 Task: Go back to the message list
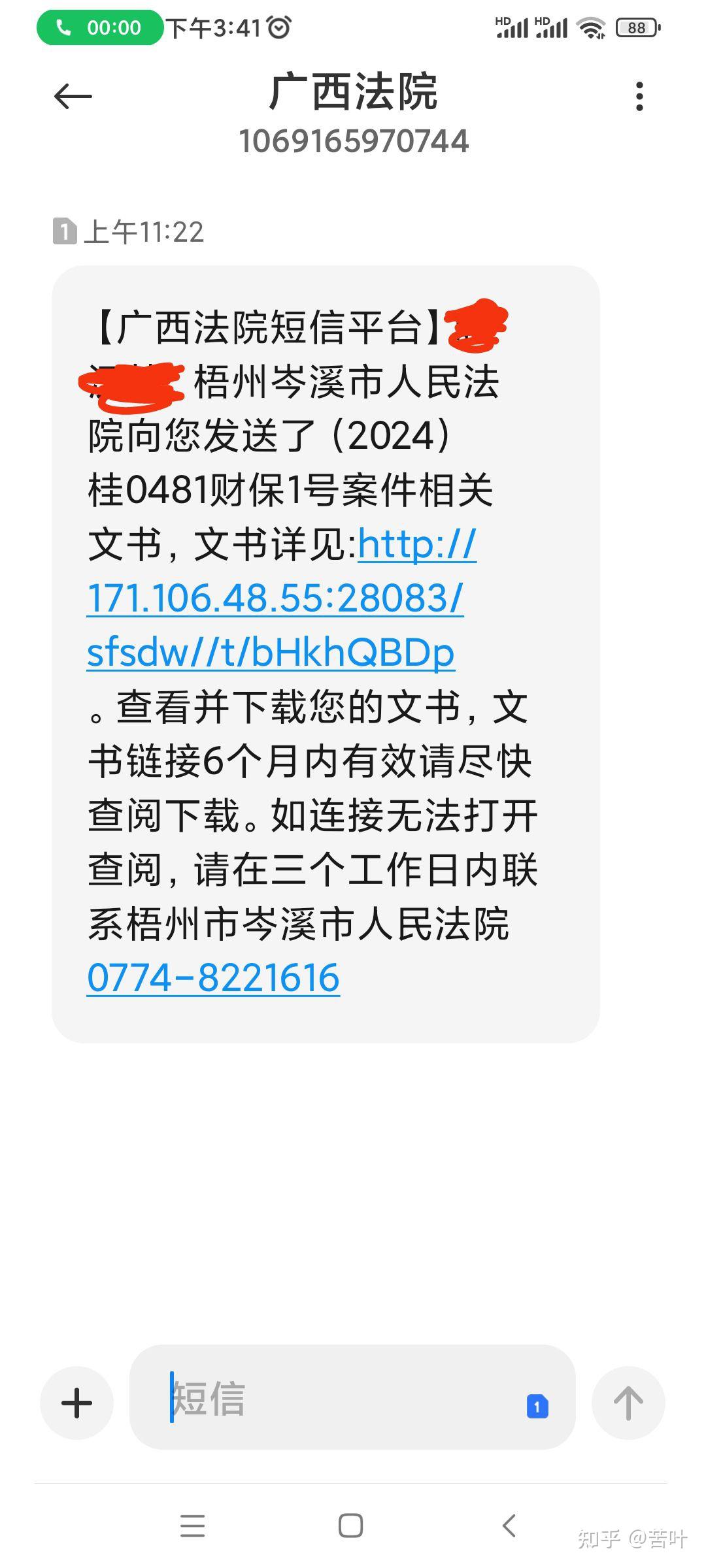(x=73, y=97)
